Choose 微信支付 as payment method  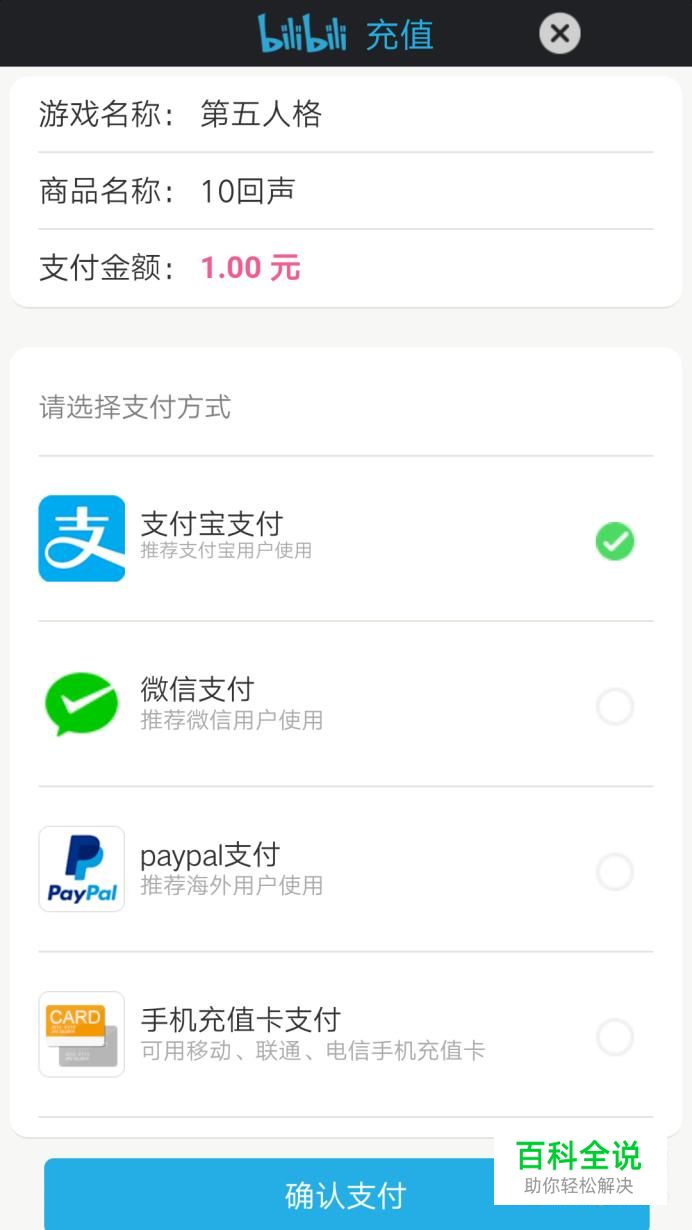coord(346,704)
